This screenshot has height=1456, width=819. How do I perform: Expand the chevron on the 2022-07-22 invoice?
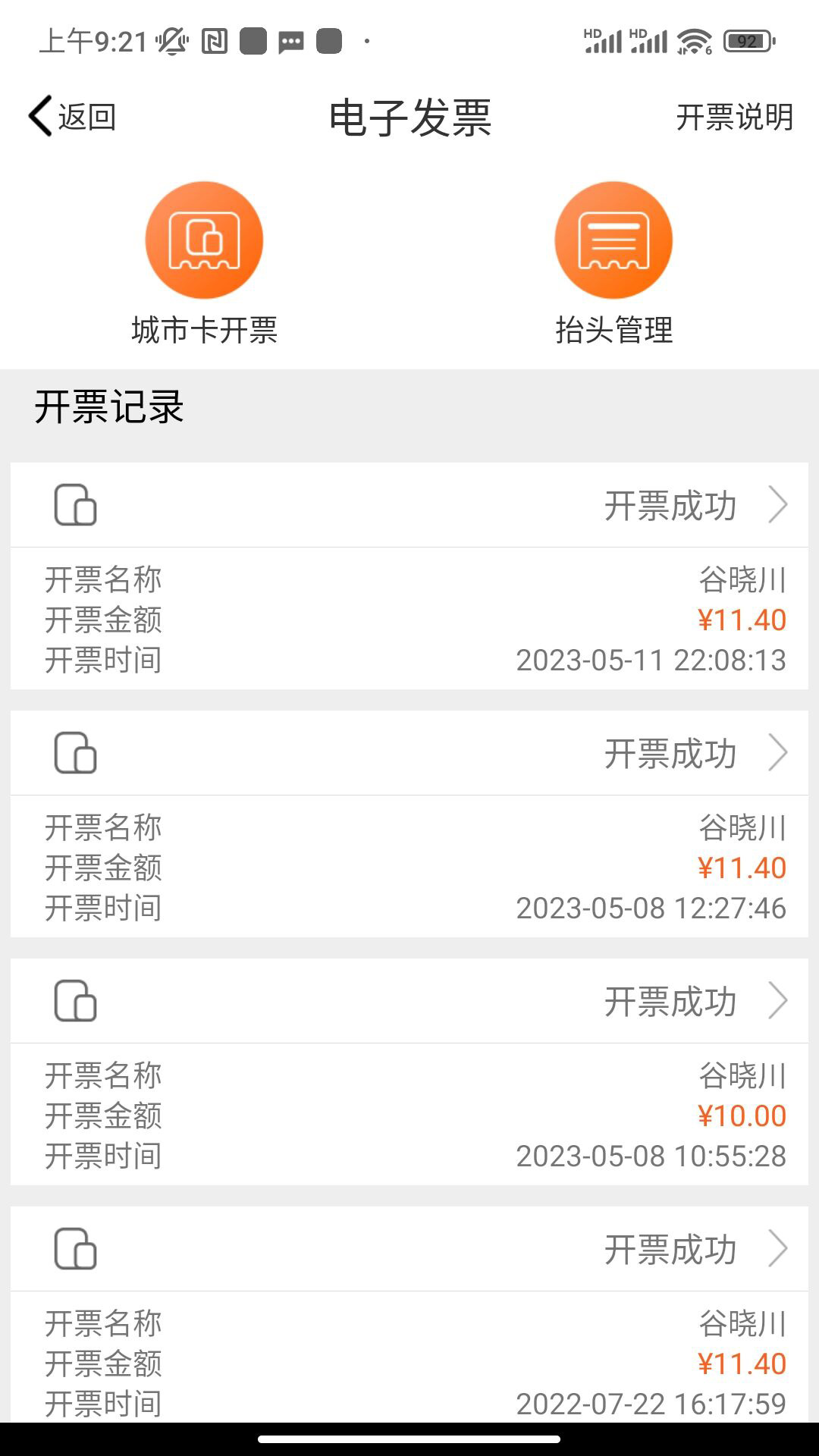pyautogui.click(x=778, y=1249)
